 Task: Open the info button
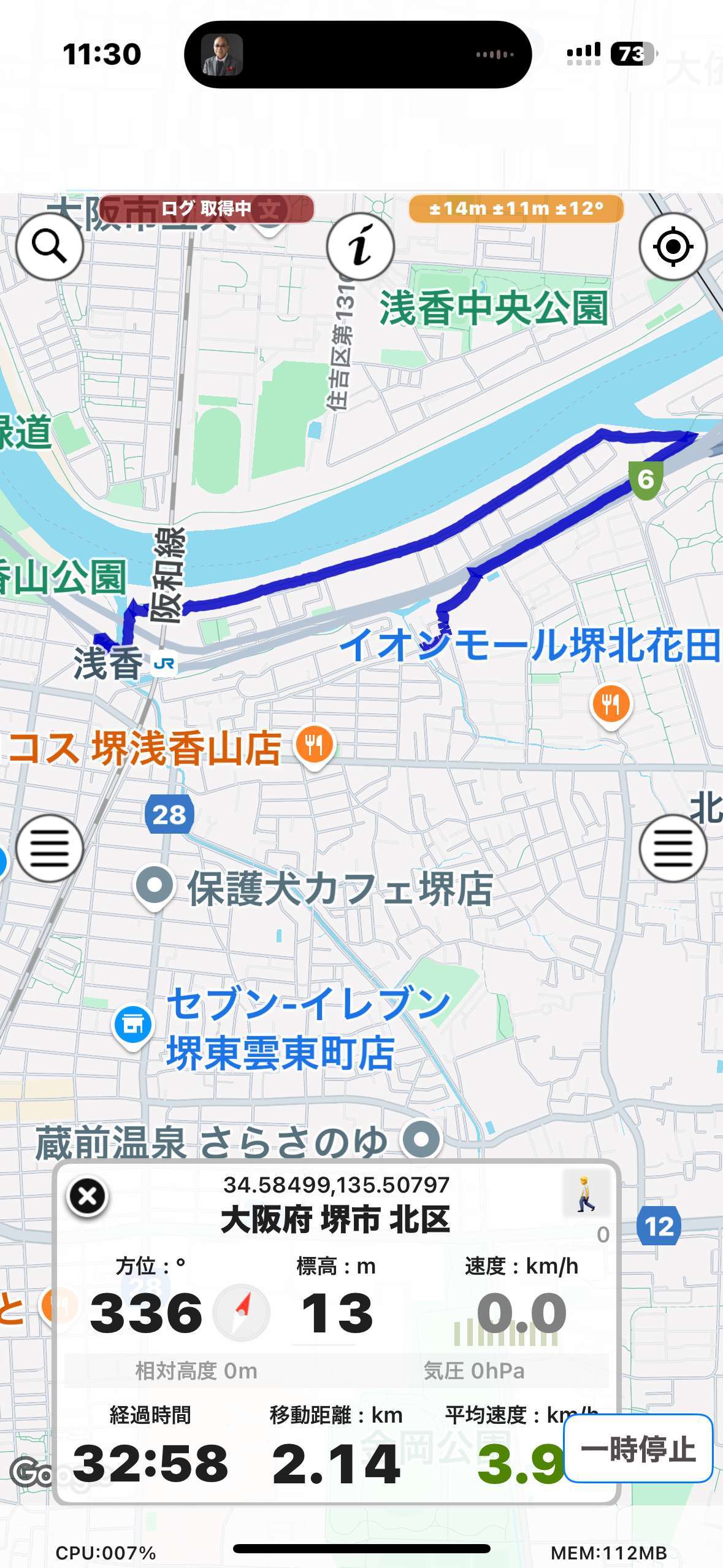(361, 247)
